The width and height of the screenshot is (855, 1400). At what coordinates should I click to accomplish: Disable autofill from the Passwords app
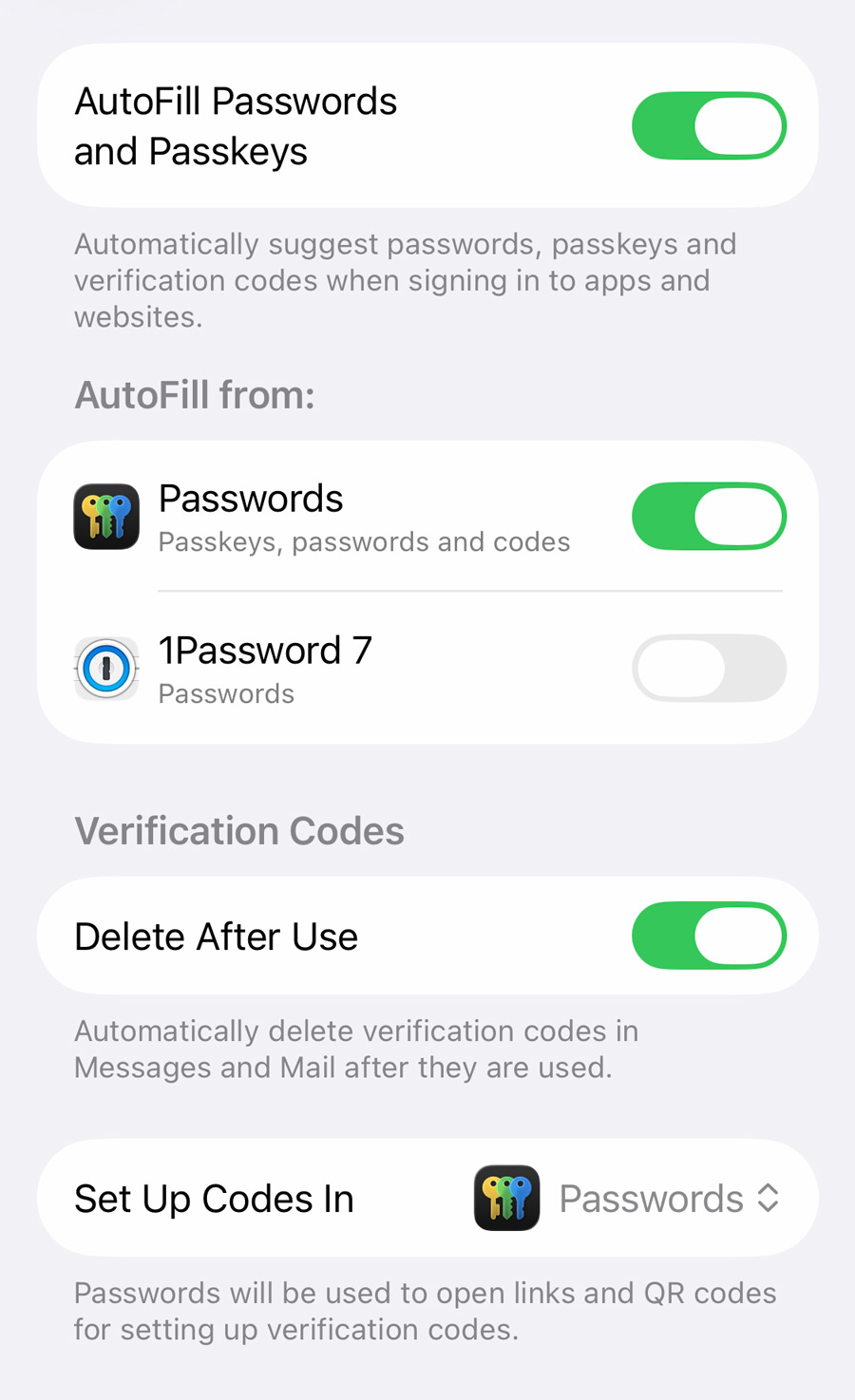coord(709,516)
